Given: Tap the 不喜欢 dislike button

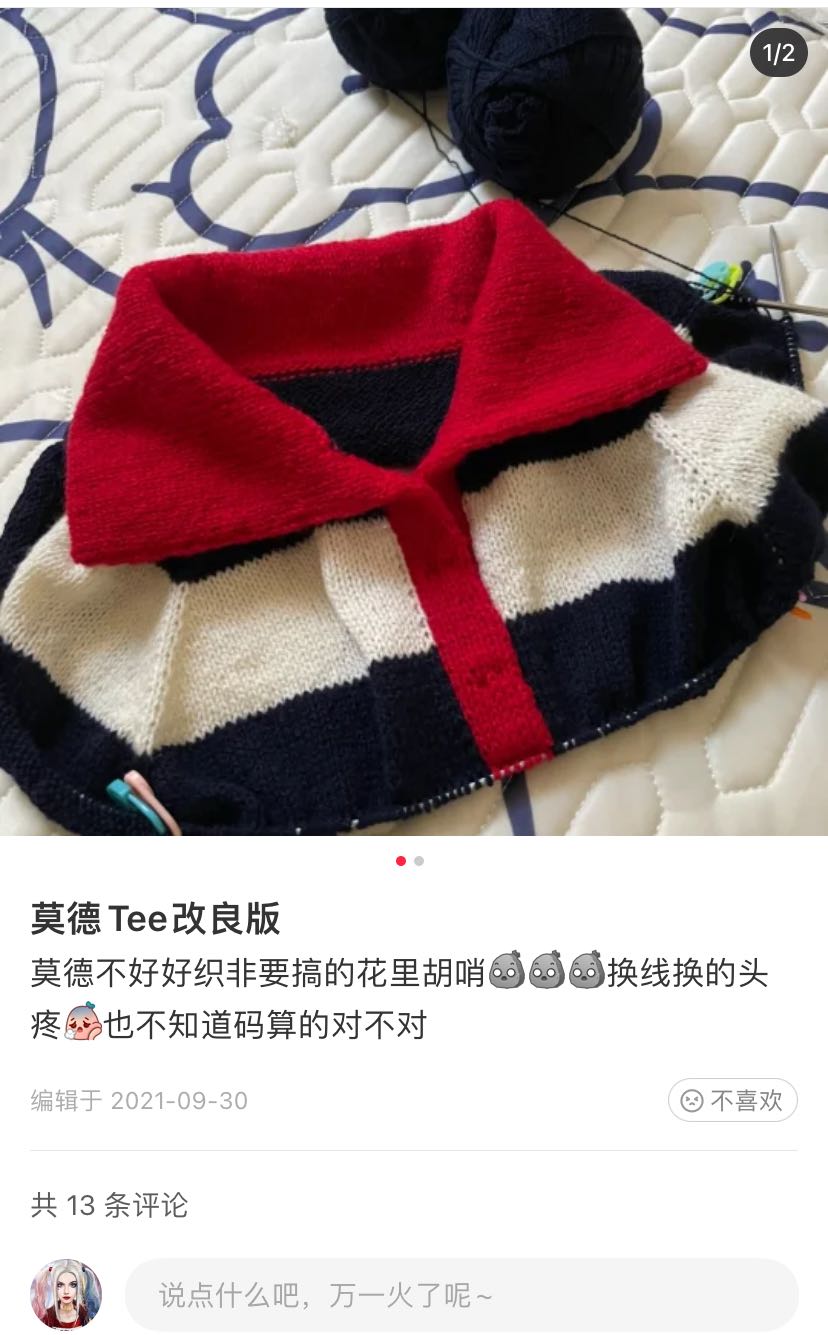Looking at the screenshot, I should click(x=732, y=1100).
